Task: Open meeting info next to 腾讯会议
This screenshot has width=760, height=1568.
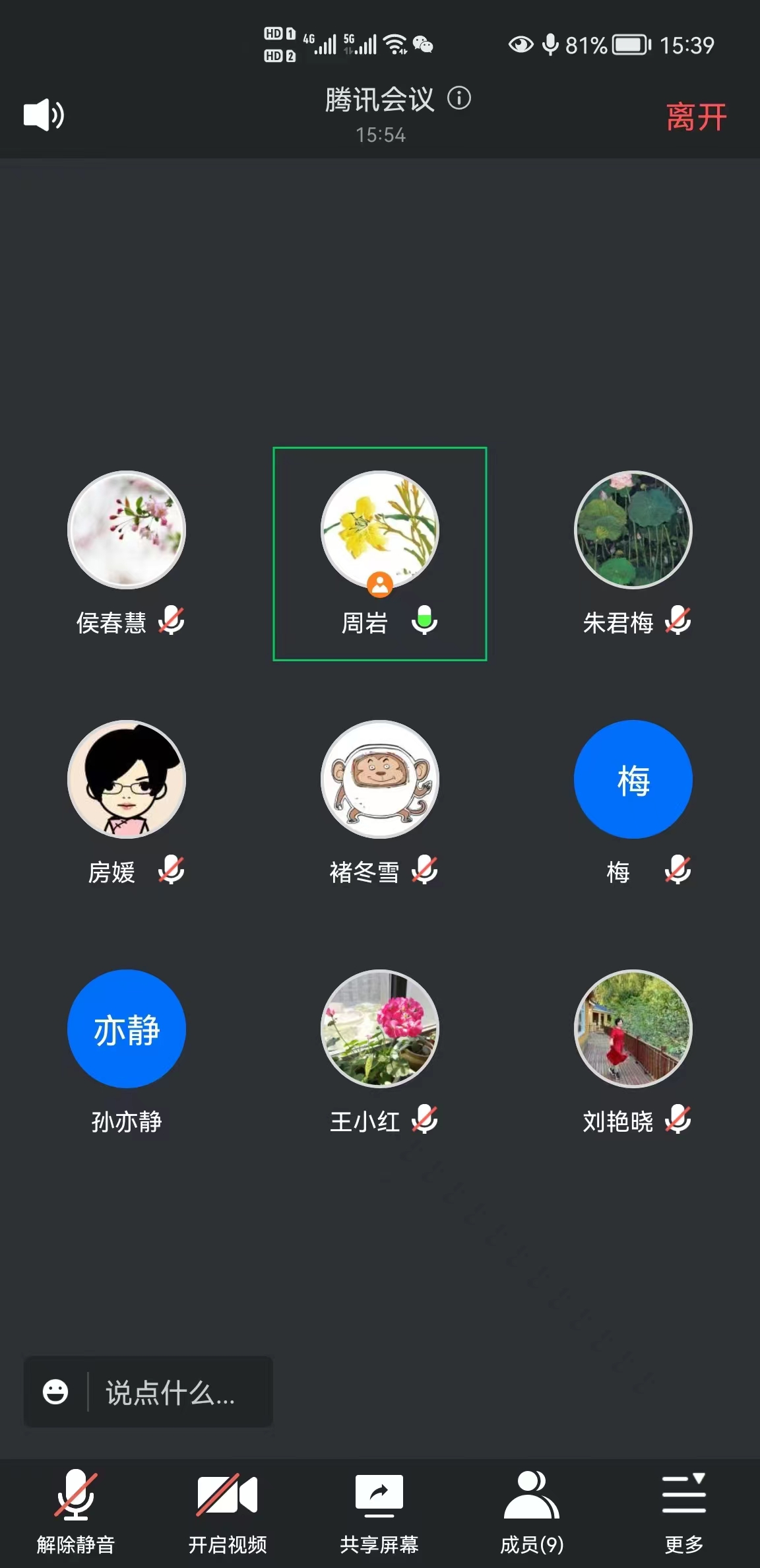Action: 459,98
